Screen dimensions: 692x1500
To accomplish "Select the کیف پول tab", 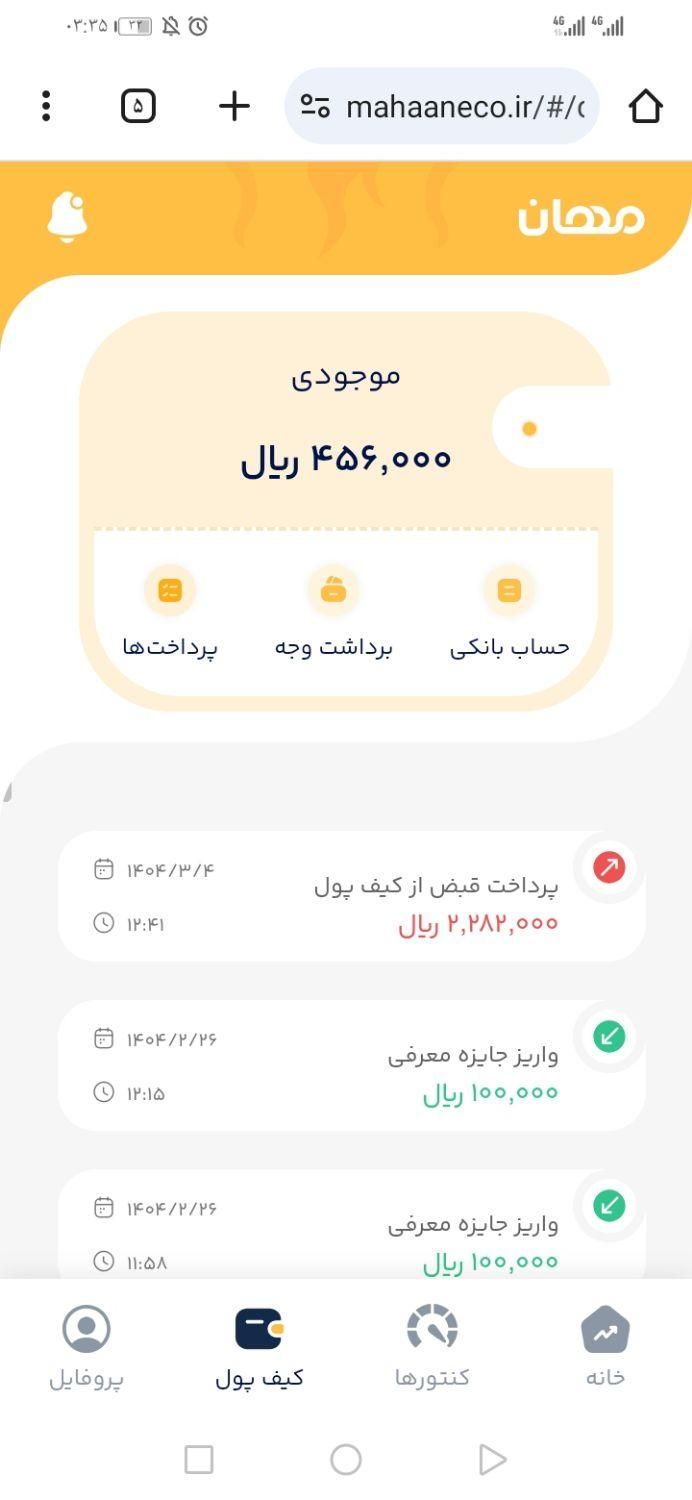I will (259, 1346).
